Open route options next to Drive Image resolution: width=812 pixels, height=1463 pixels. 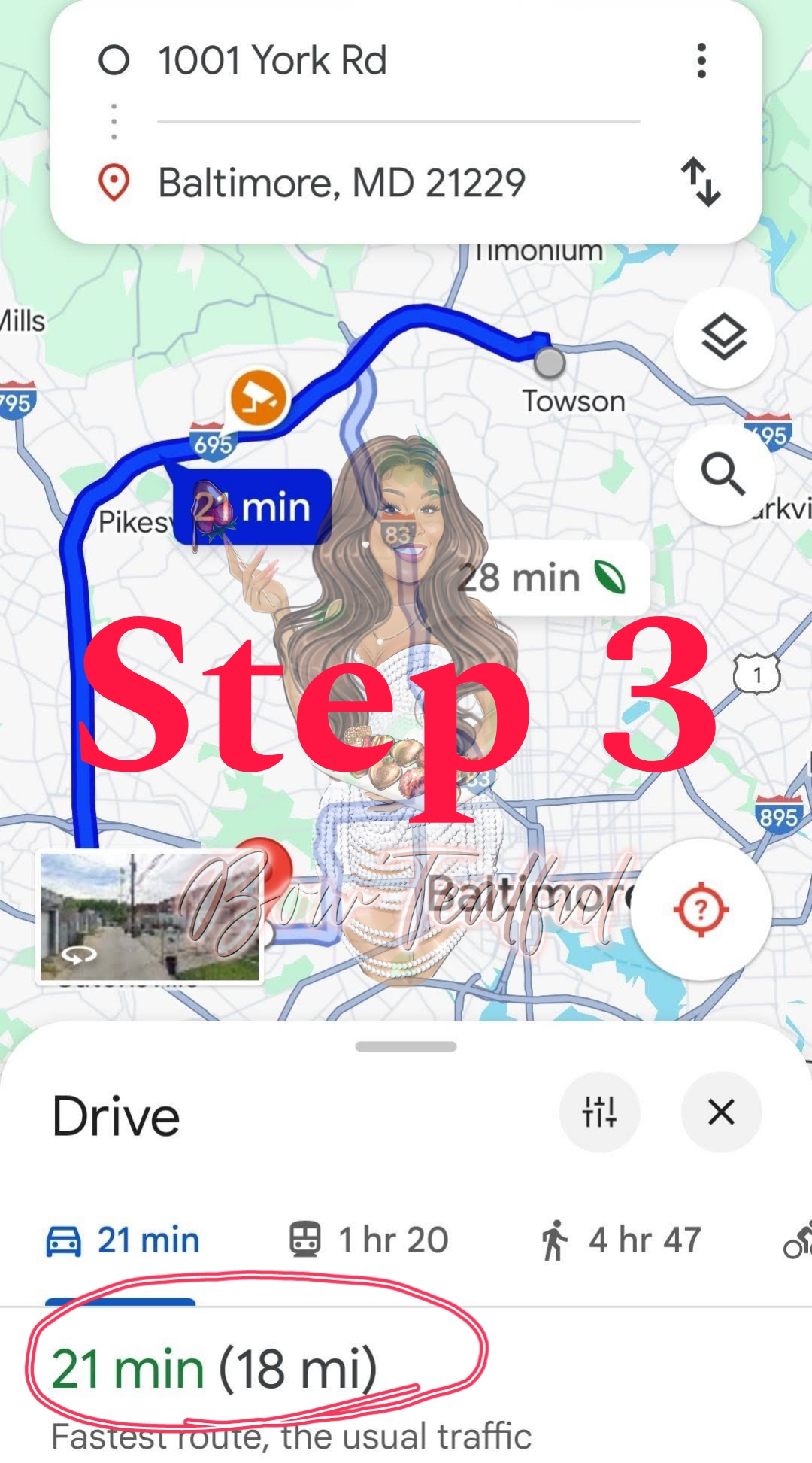pos(599,1112)
